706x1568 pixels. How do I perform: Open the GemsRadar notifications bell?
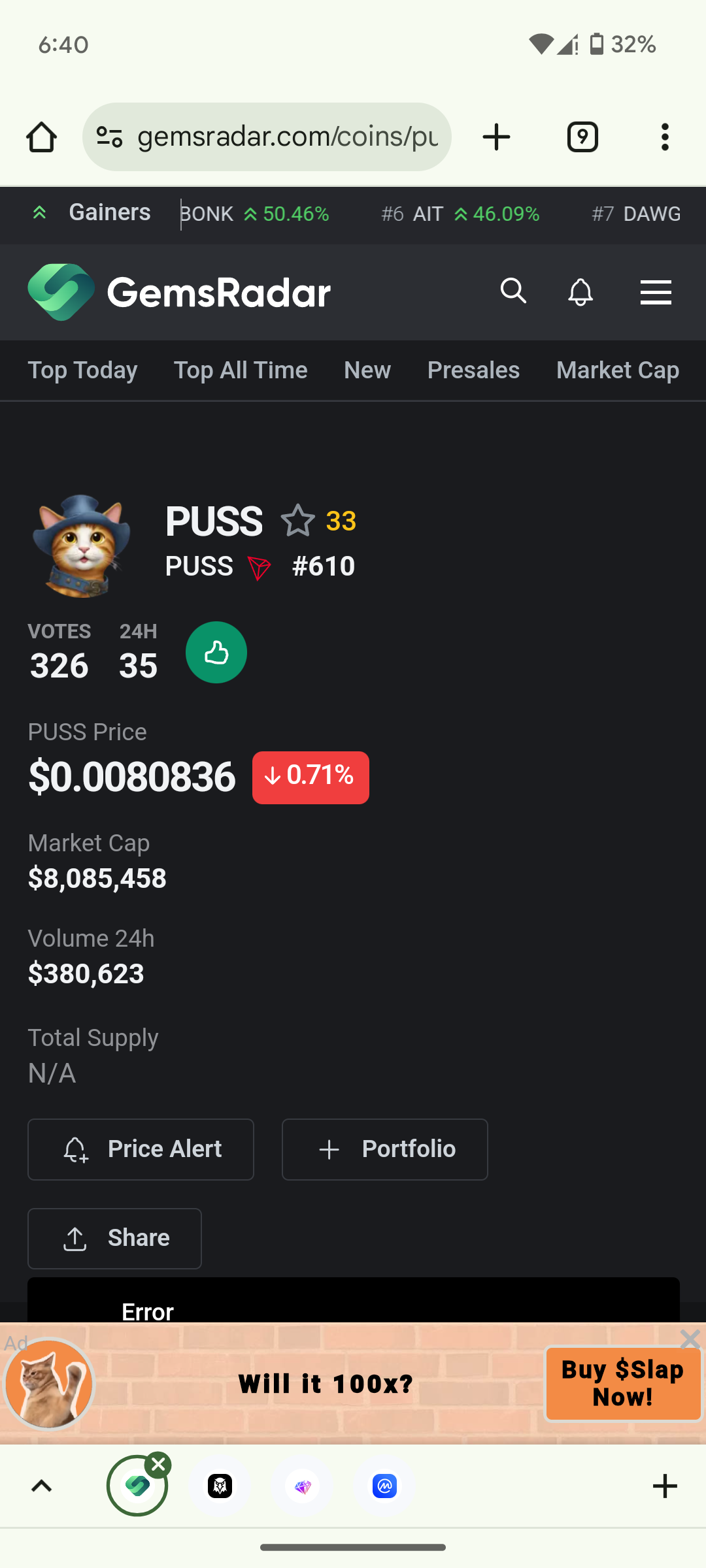pyautogui.click(x=580, y=291)
